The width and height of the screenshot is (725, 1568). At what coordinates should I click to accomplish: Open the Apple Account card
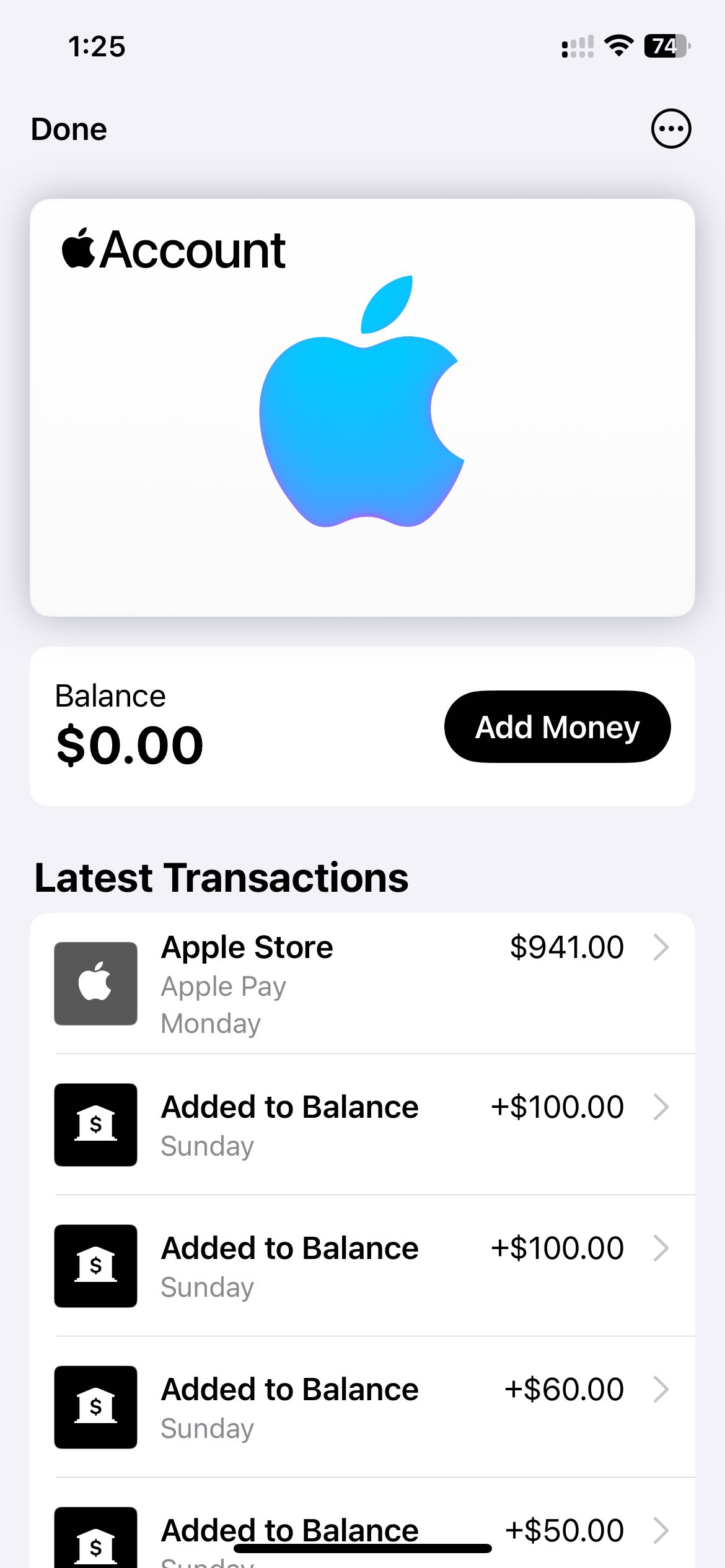click(x=362, y=407)
